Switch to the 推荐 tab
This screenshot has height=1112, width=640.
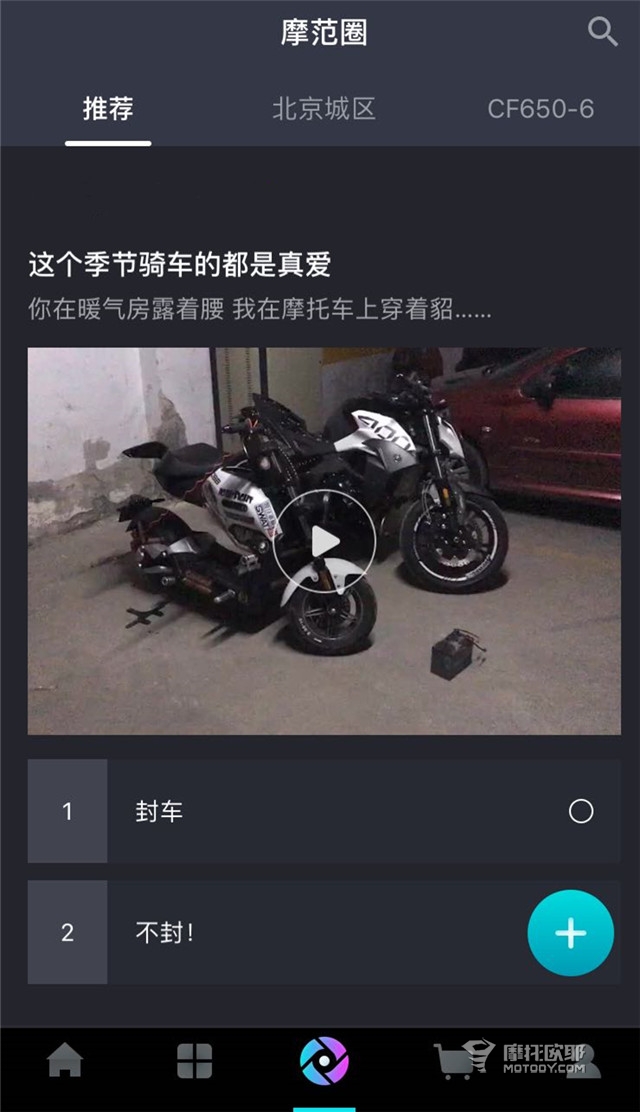108,109
